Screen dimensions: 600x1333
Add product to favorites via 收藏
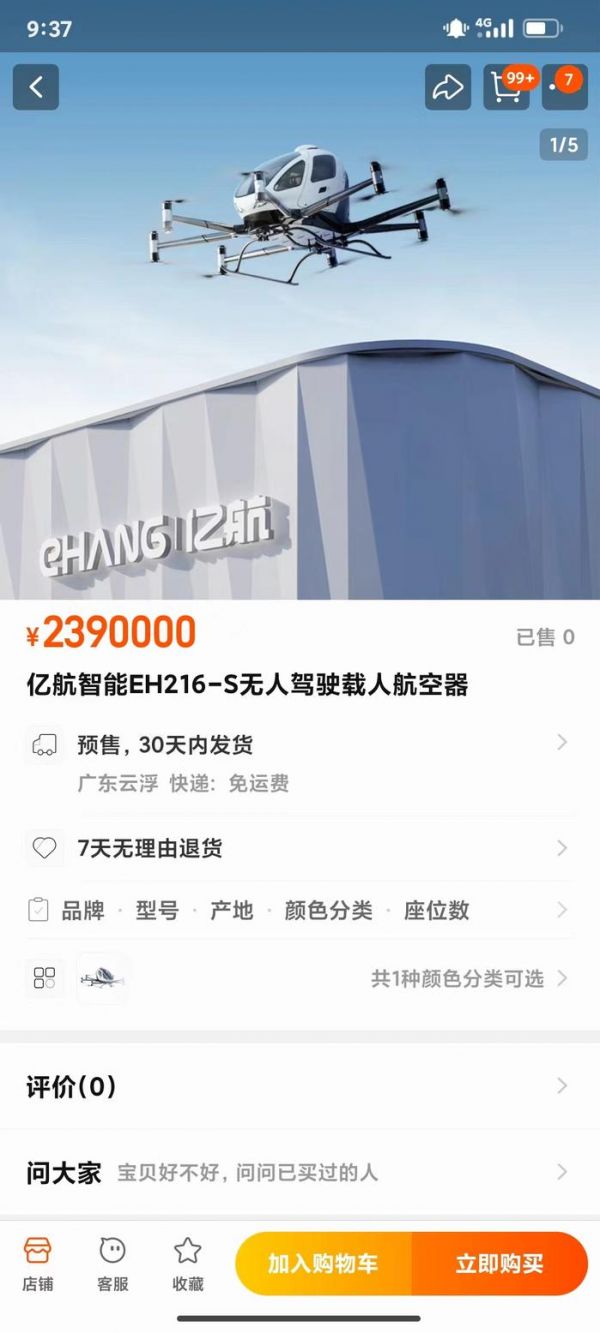pyautogui.click(x=188, y=1264)
